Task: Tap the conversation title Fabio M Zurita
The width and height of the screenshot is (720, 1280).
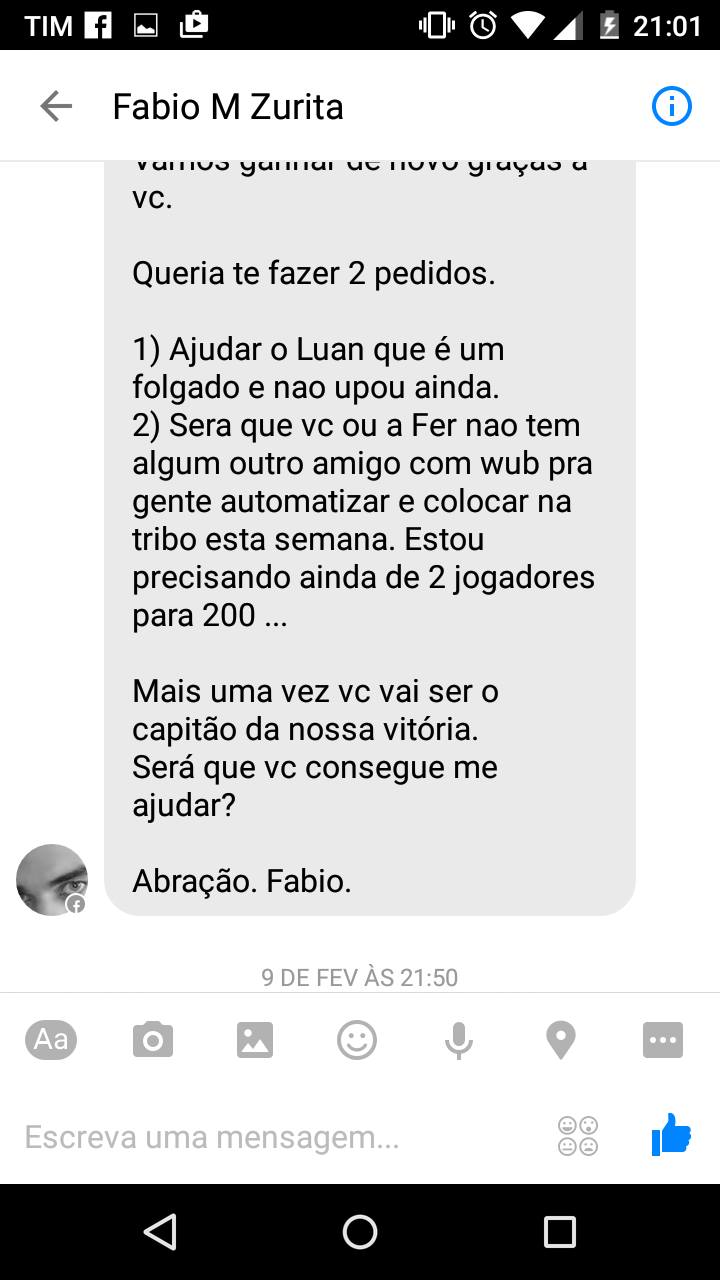Action: pyautogui.click(x=228, y=105)
